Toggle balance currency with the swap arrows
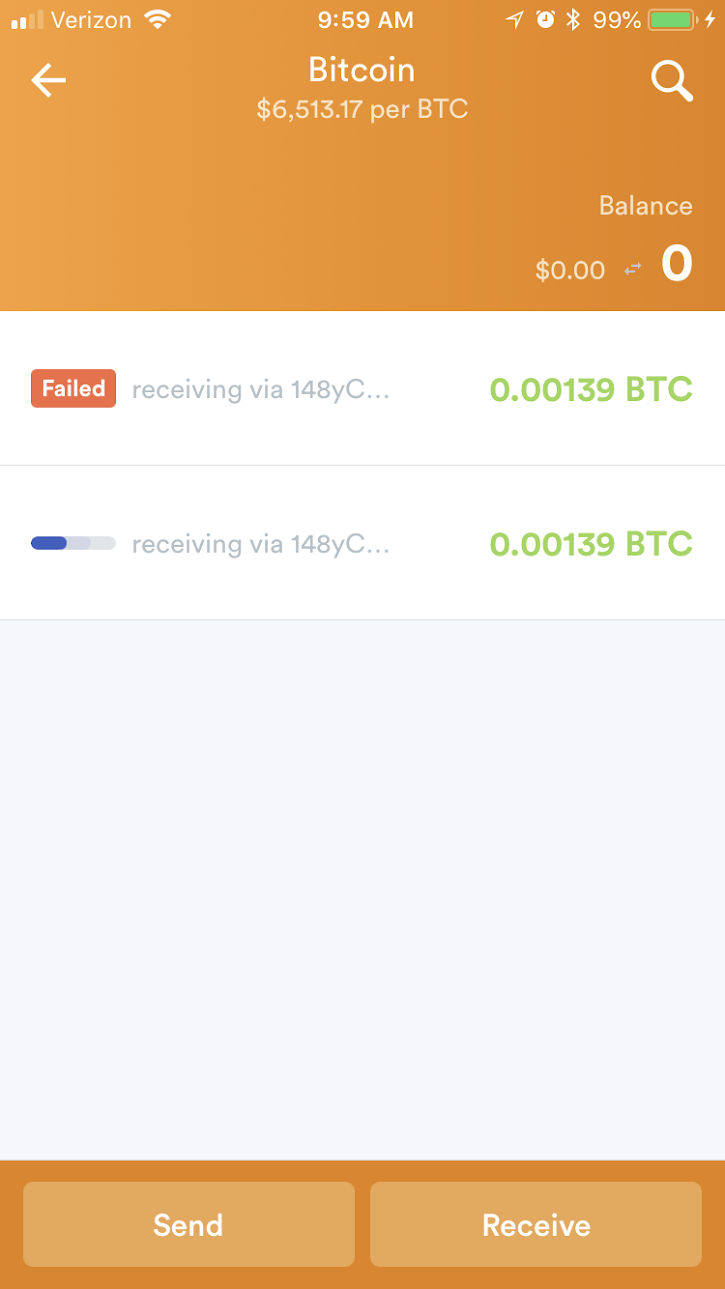 pos(632,270)
